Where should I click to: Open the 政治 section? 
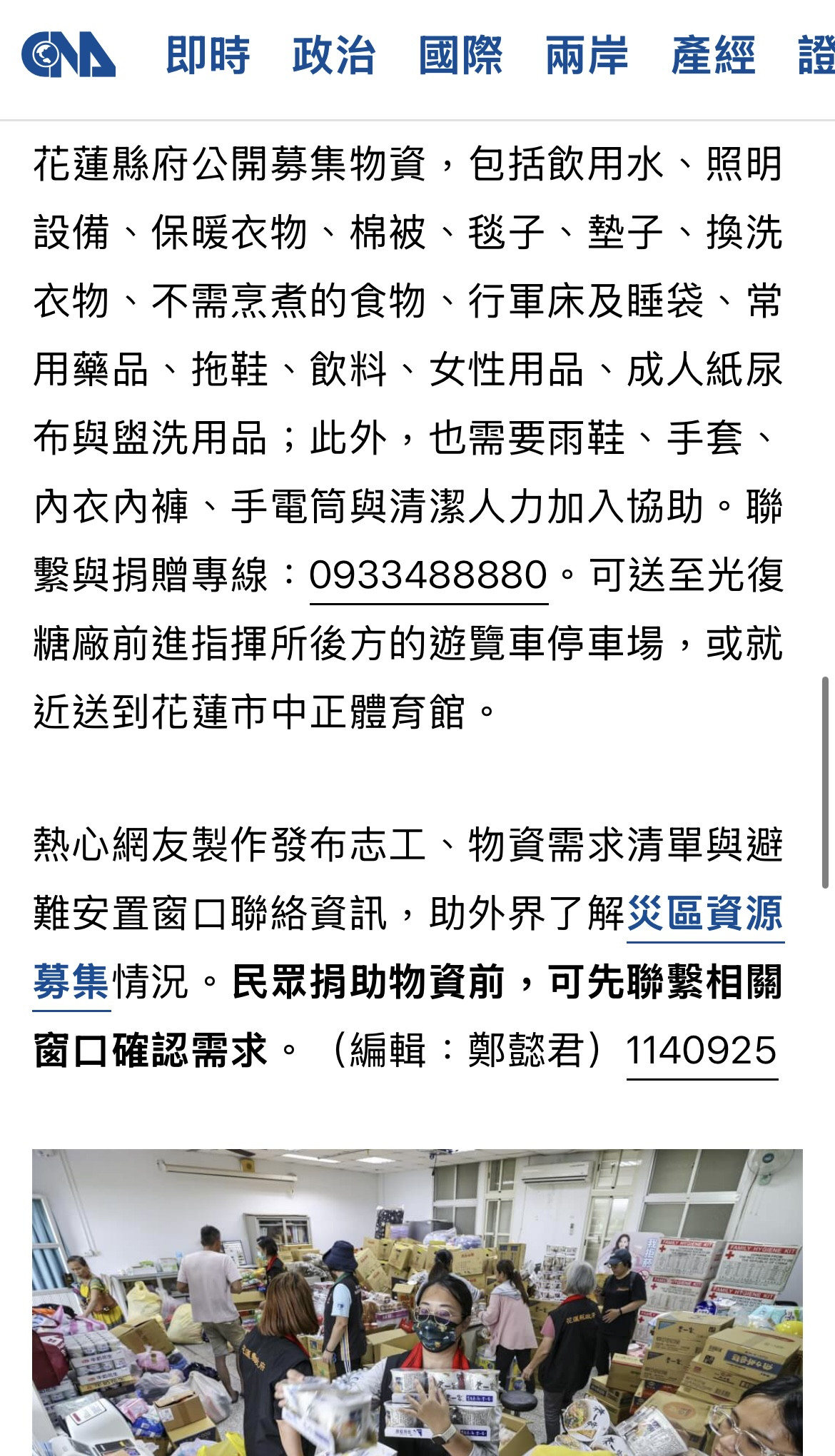pyautogui.click(x=334, y=55)
